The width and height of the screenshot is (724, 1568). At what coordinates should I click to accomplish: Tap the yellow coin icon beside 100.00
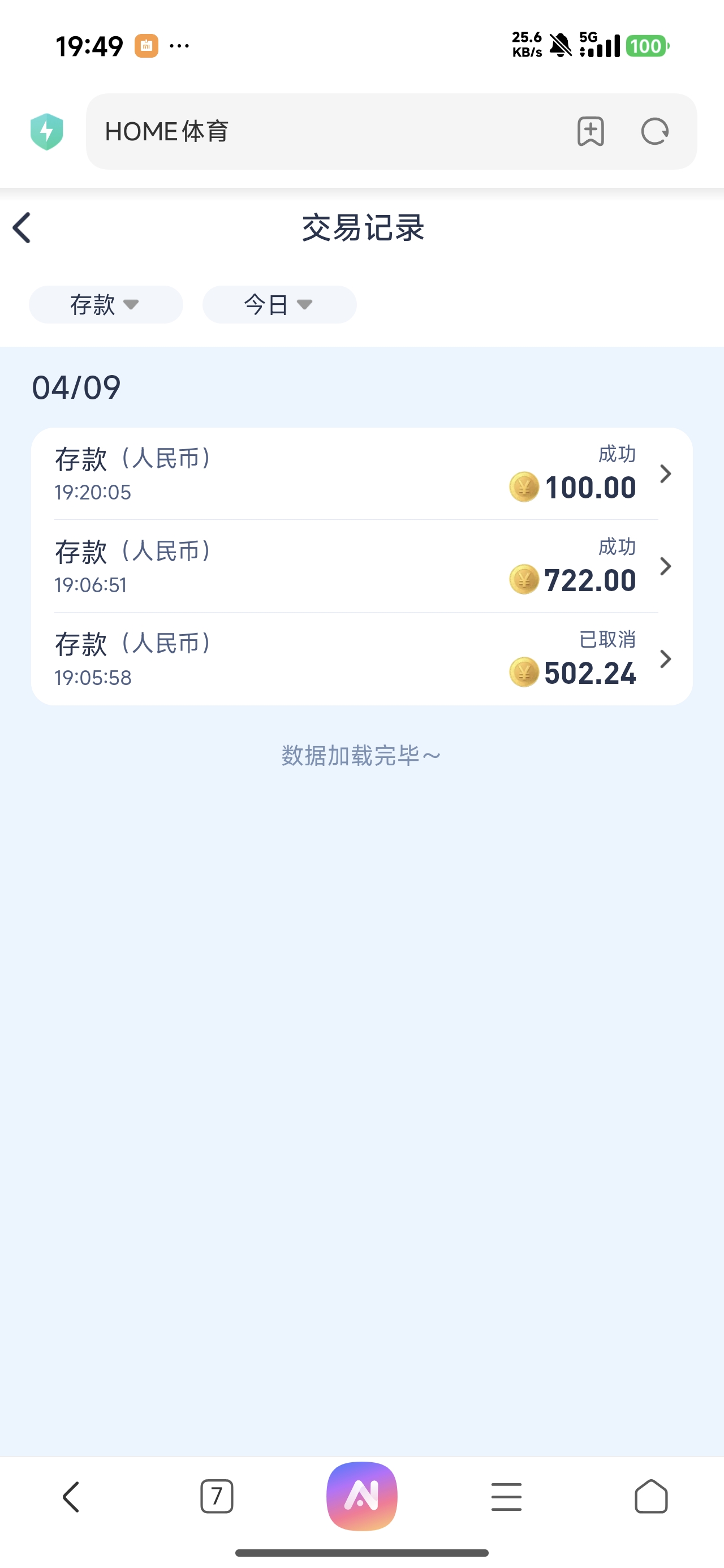pos(523,487)
